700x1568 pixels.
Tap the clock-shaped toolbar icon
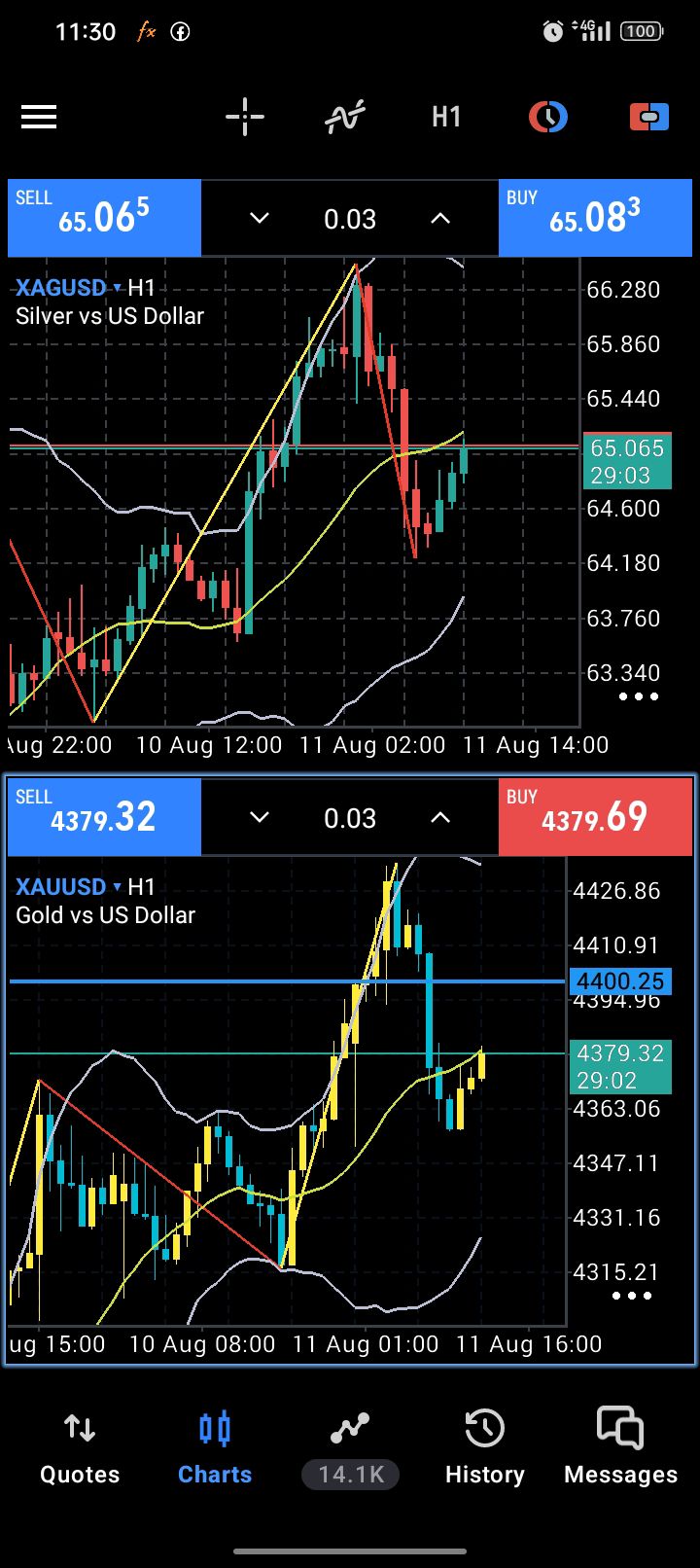(x=548, y=118)
